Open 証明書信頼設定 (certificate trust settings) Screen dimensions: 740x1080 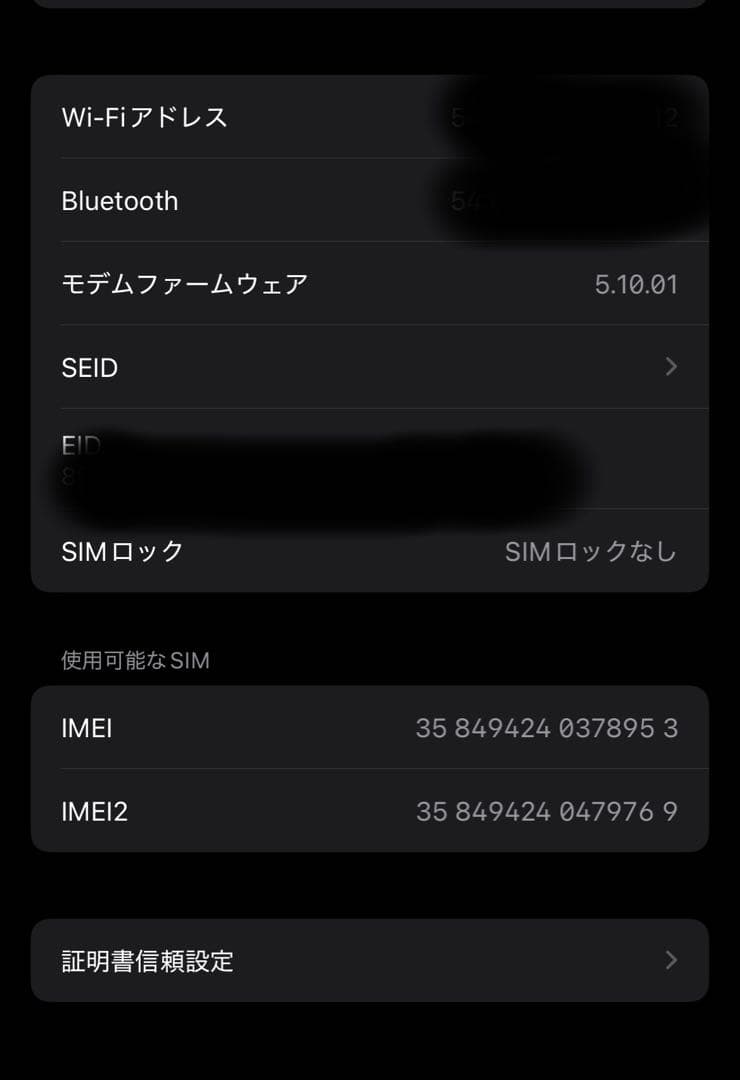click(370, 960)
